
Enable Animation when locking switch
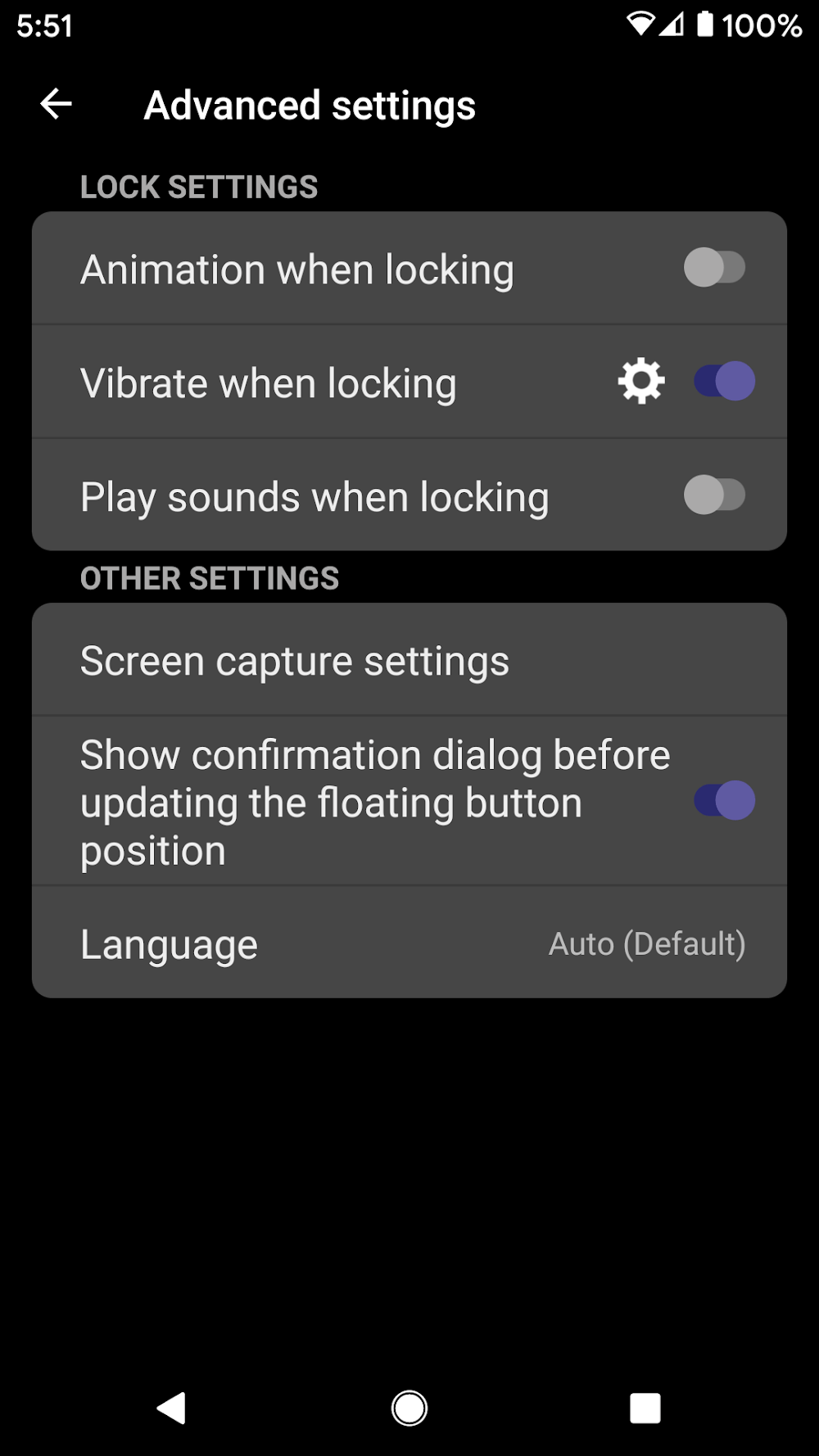[x=714, y=268]
